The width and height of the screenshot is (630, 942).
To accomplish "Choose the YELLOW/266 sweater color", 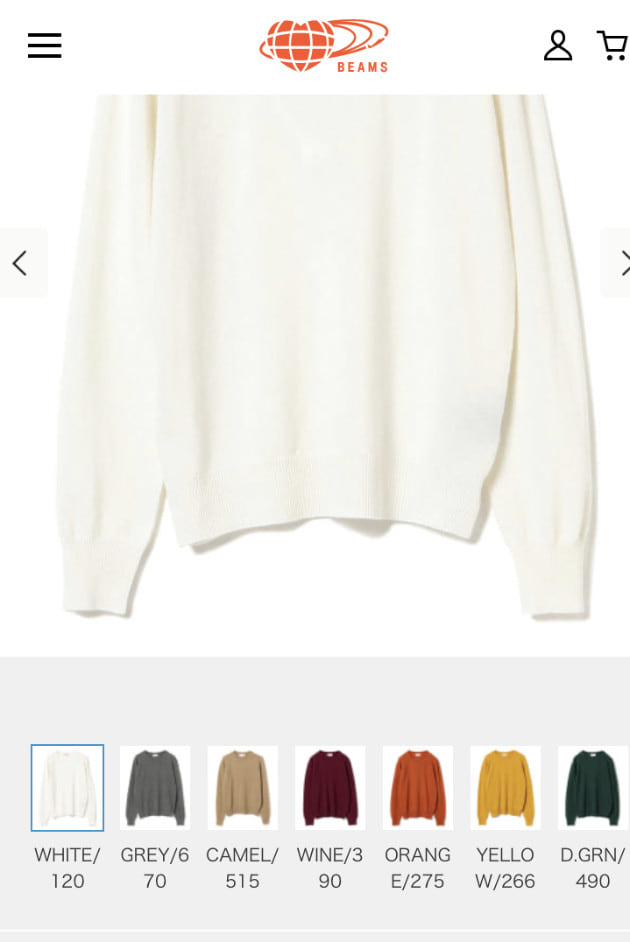I will click(505, 788).
